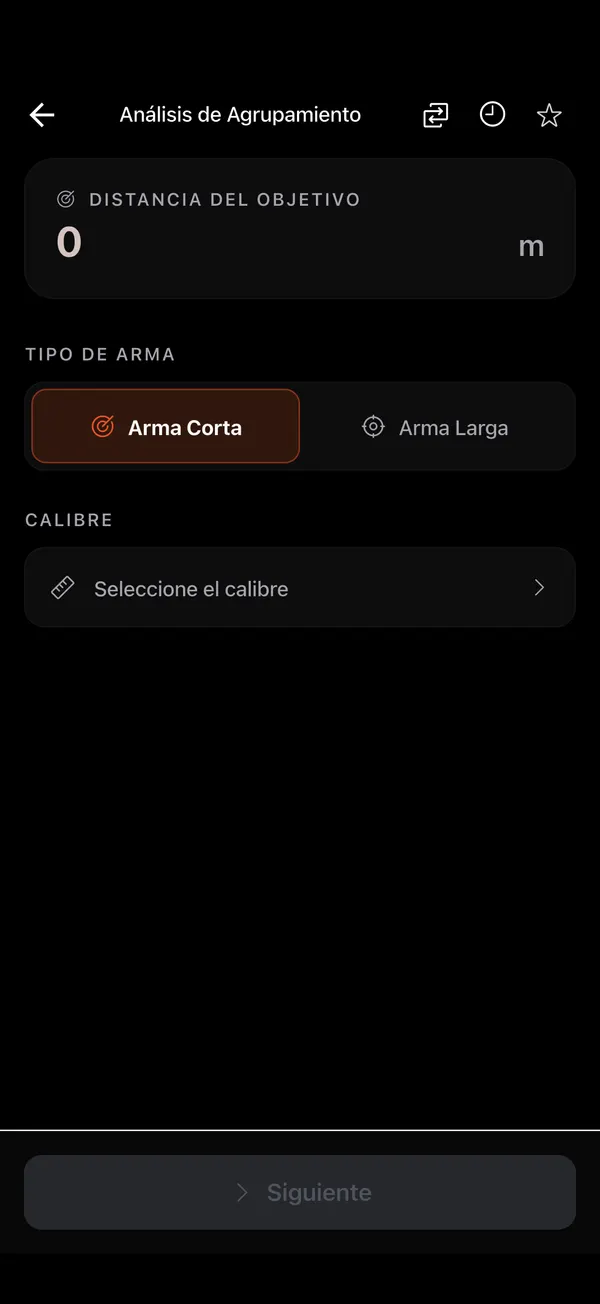Open the history clock icon
Image resolution: width=600 pixels, height=1304 pixels.
coord(492,114)
